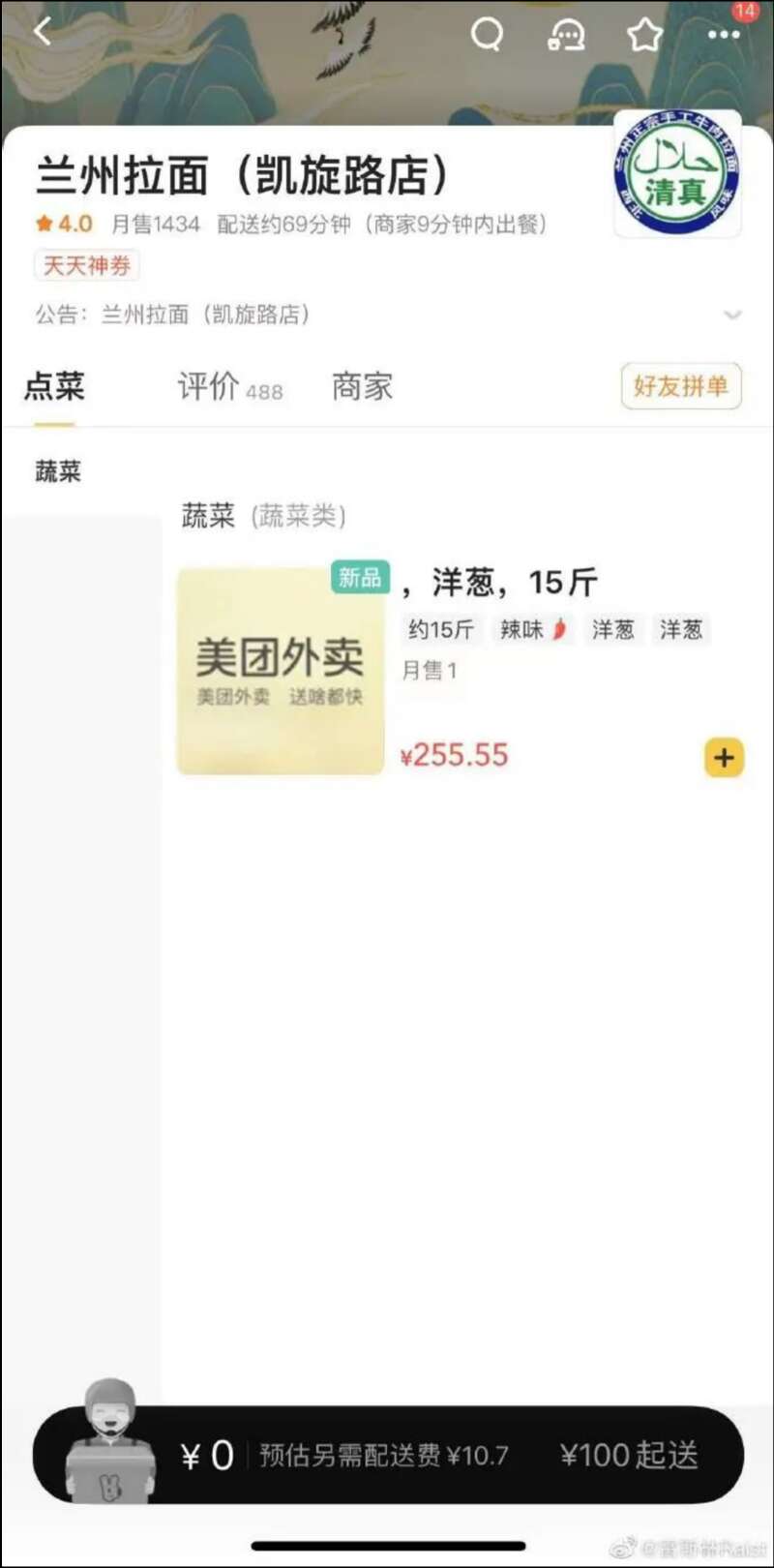Image resolution: width=774 pixels, height=1568 pixels.
Task: Add 洋葱 15斤 to the cart
Action: pyautogui.click(x=724, y=758)
